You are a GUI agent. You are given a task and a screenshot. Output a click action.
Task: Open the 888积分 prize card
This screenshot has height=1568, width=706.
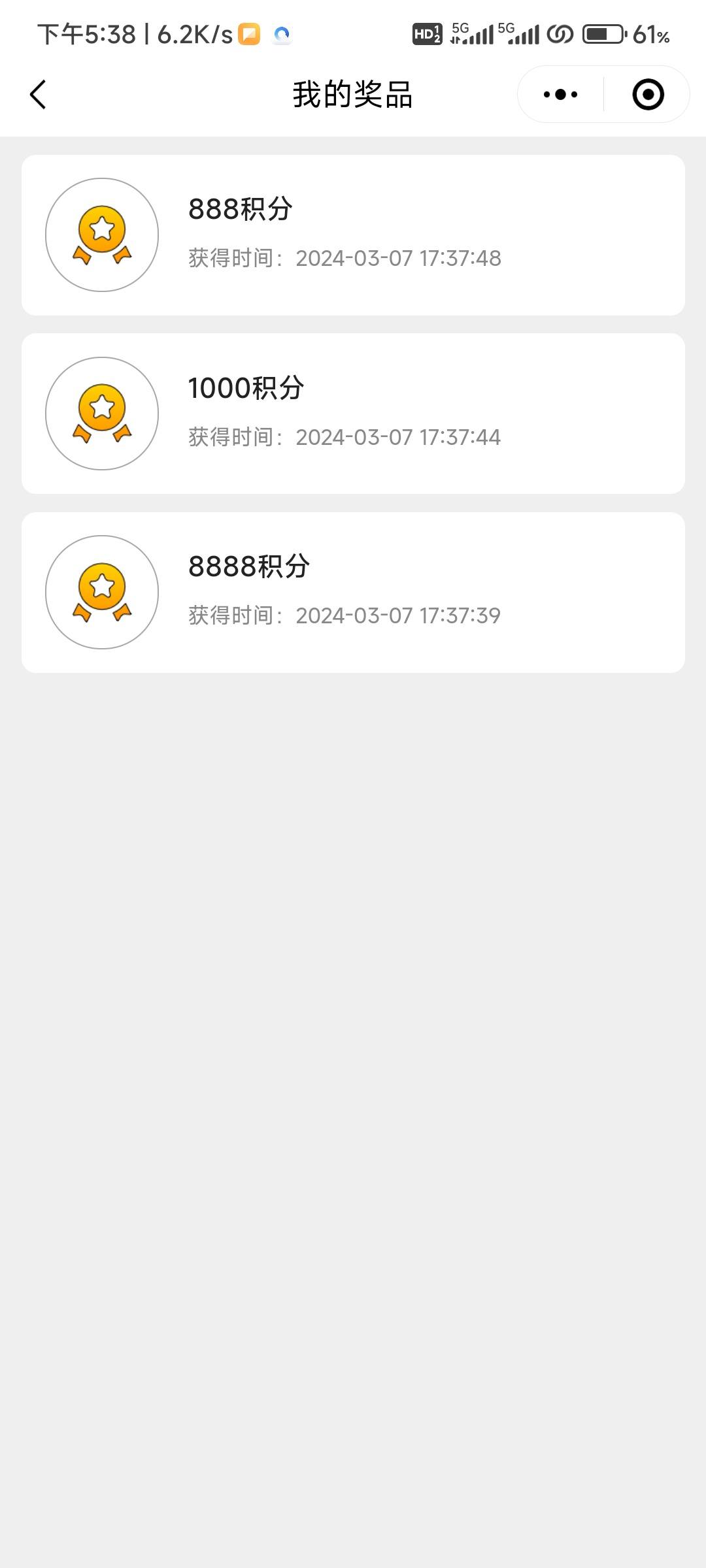point(353,235)
